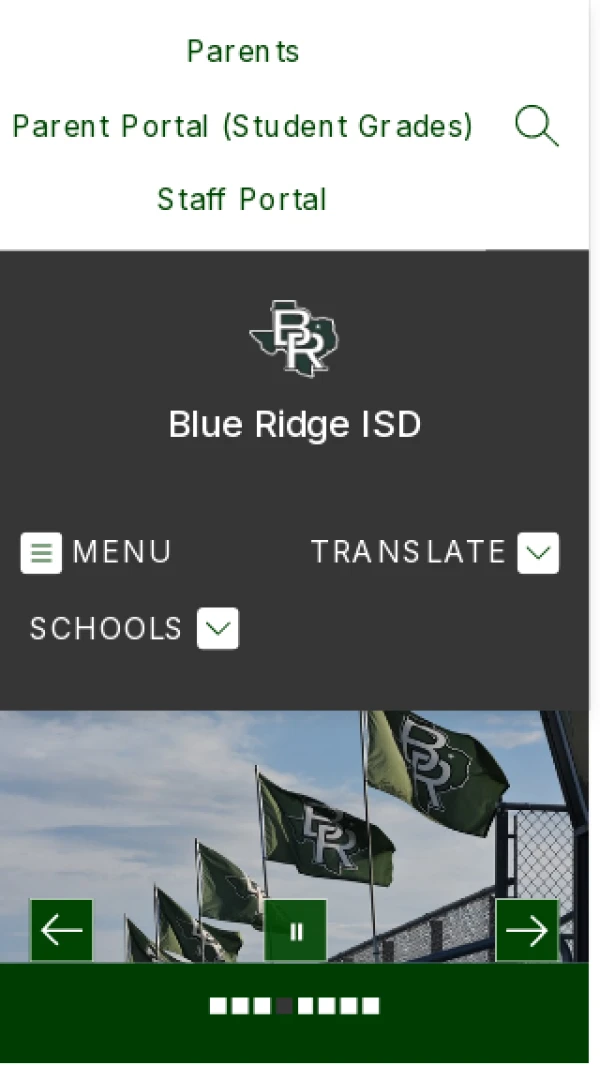The width and height of the screenshot is (600, 1065).
Task: Tap the search magnifier icon
Action: (536, 127)
